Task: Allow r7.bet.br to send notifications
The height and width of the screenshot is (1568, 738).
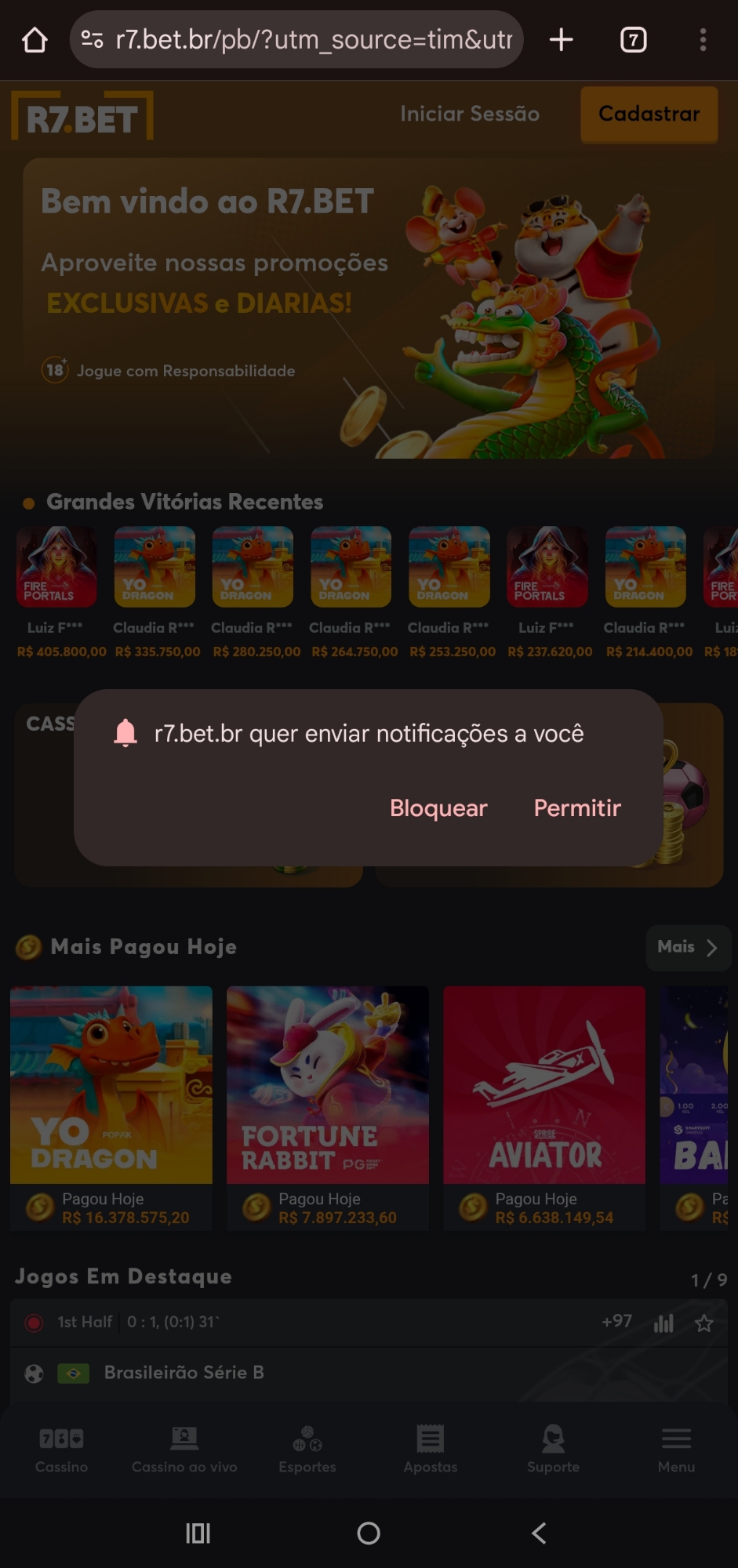Action: point(577,808)
